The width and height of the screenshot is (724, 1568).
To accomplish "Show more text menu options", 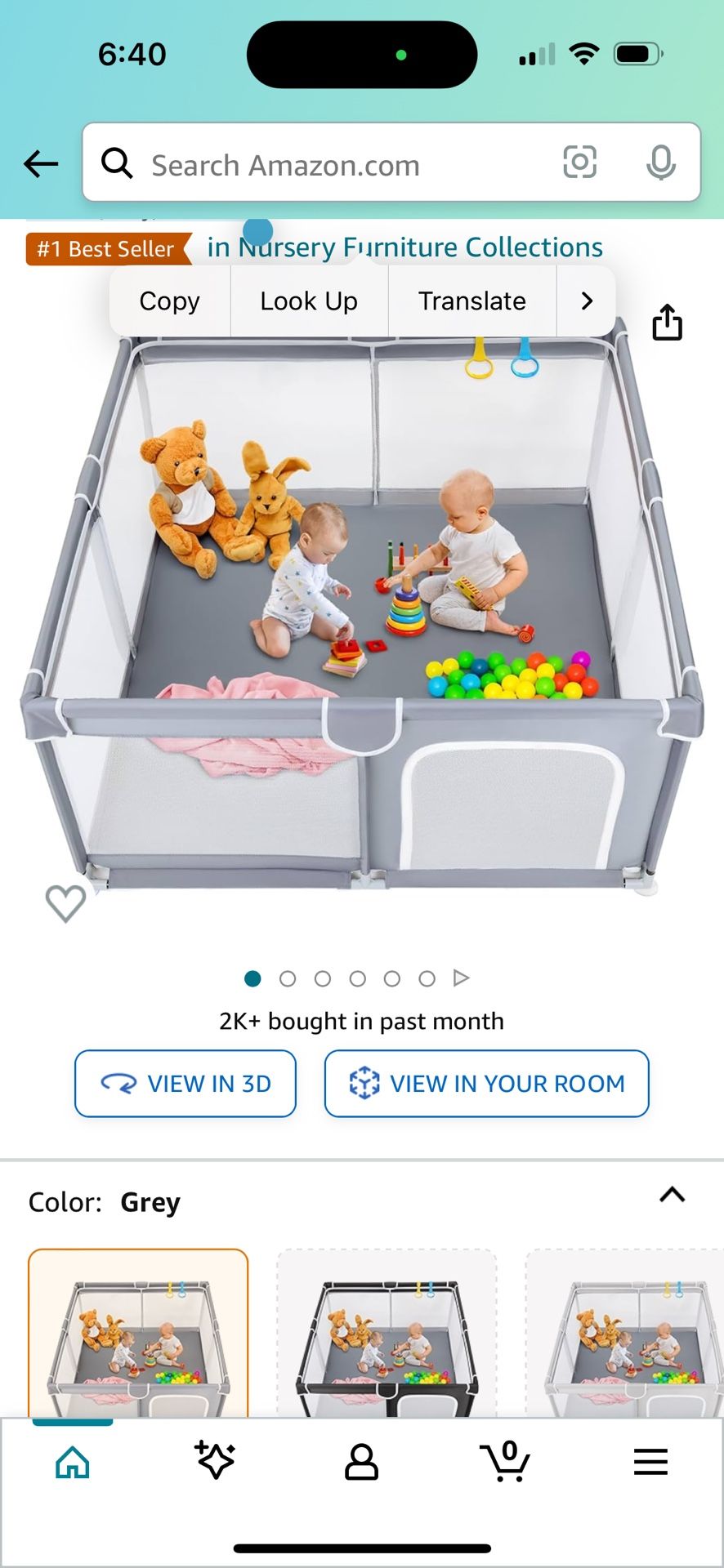I will (x=586, y=301).
